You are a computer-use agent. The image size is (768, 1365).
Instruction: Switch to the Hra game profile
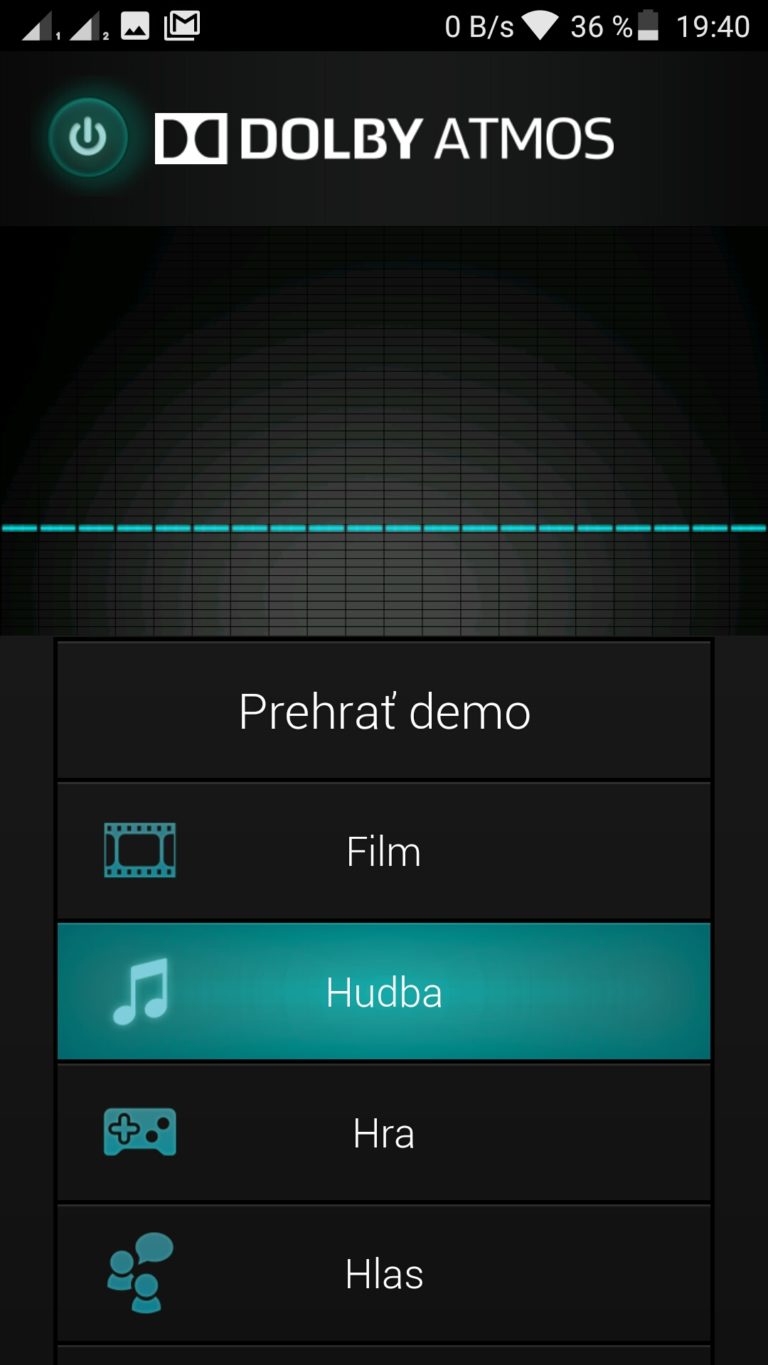coord(384,1133)
